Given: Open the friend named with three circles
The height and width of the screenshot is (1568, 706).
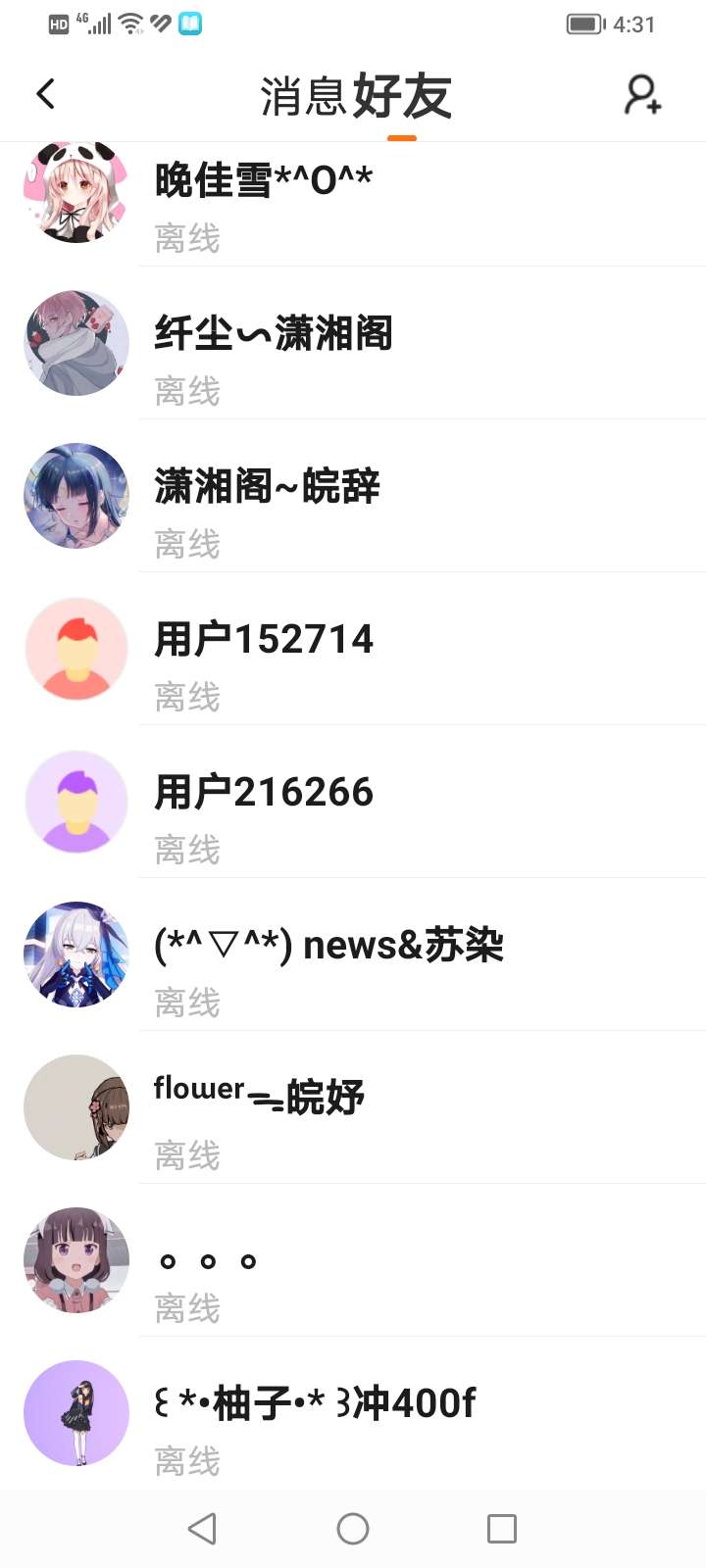Looking at the screenshot, I should click(353, 1260).
